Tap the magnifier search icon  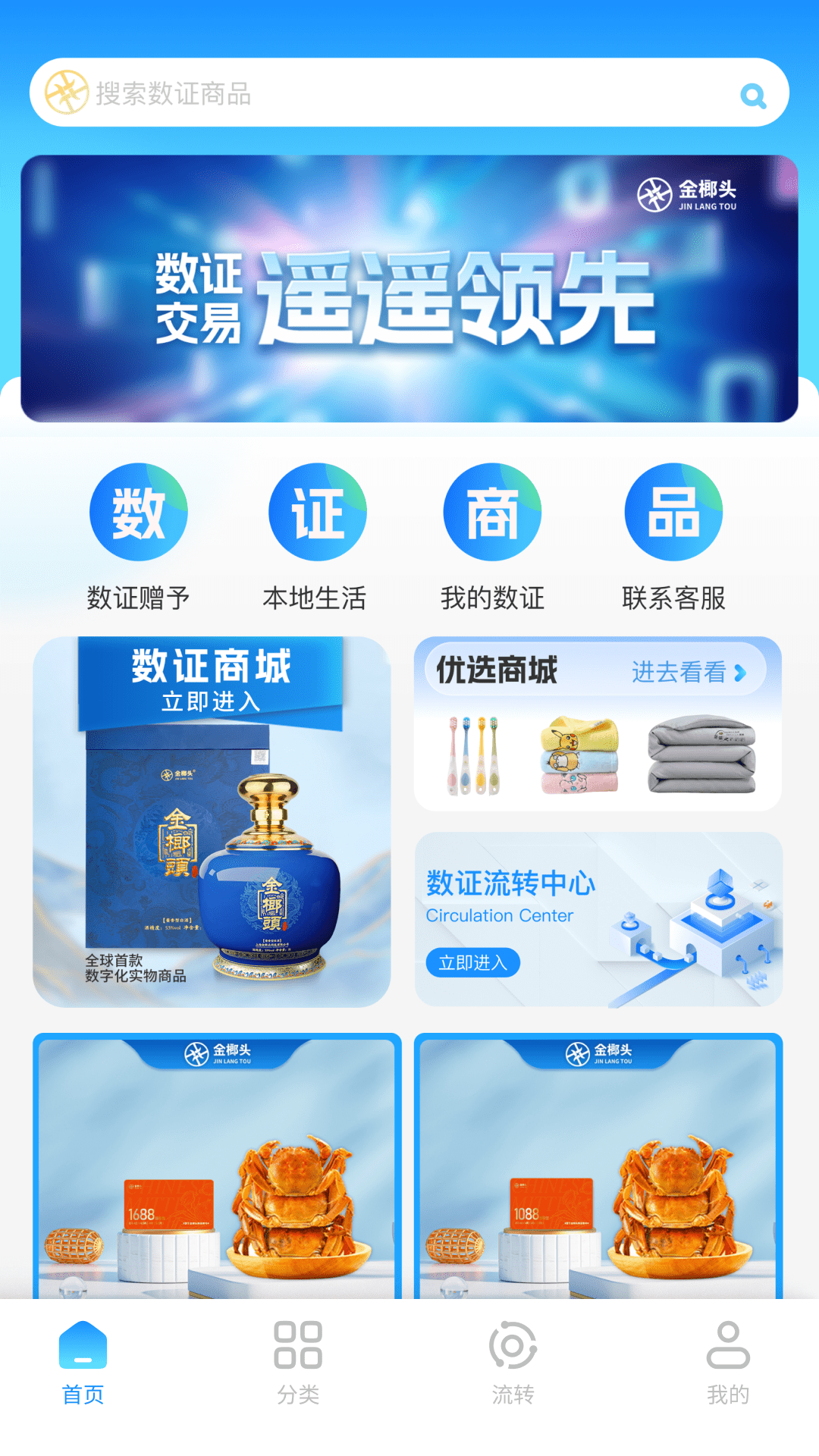tap(753, 96)
